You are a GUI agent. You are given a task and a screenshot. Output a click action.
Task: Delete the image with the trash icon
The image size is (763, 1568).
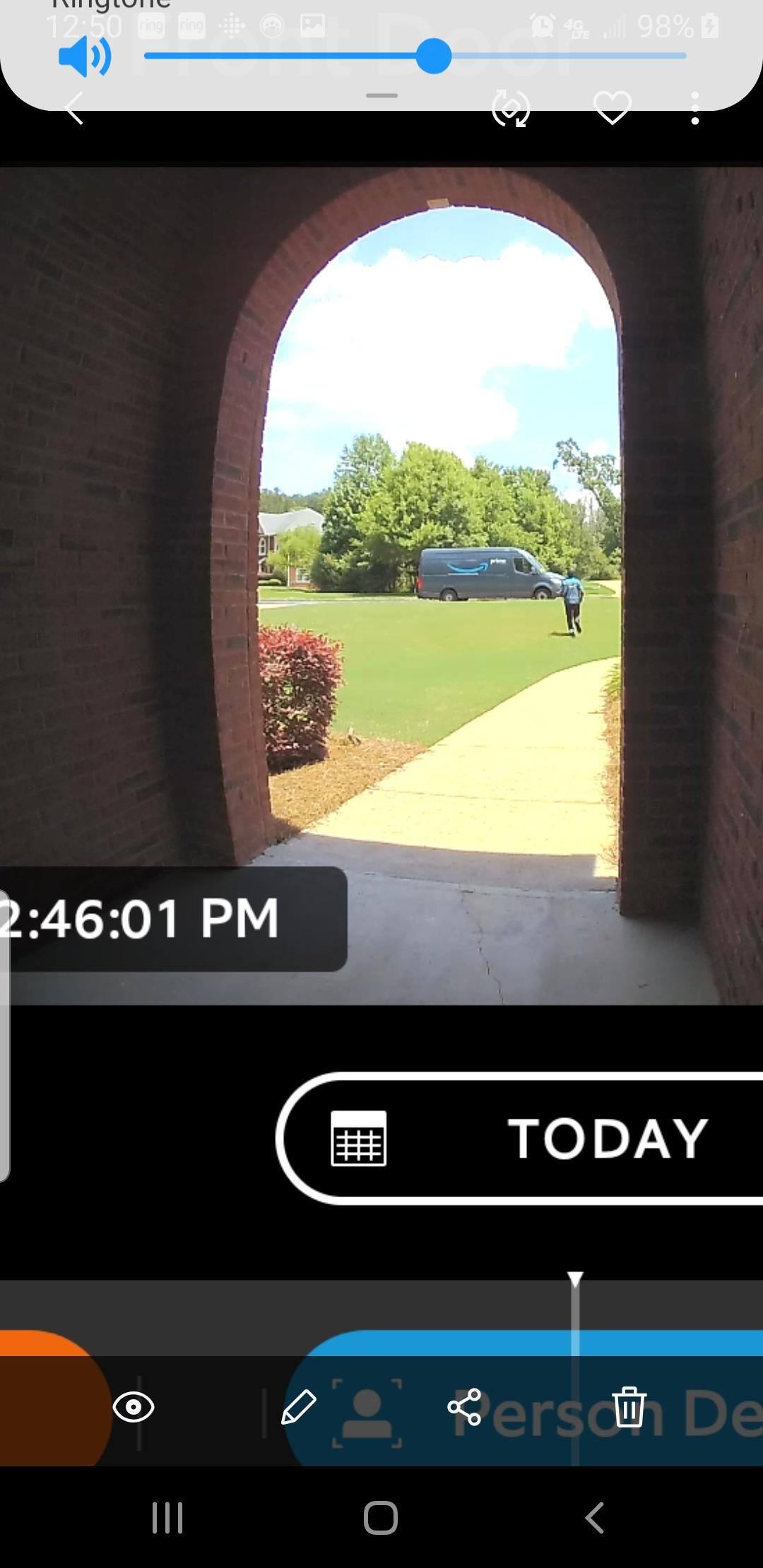pos(629,1407)
